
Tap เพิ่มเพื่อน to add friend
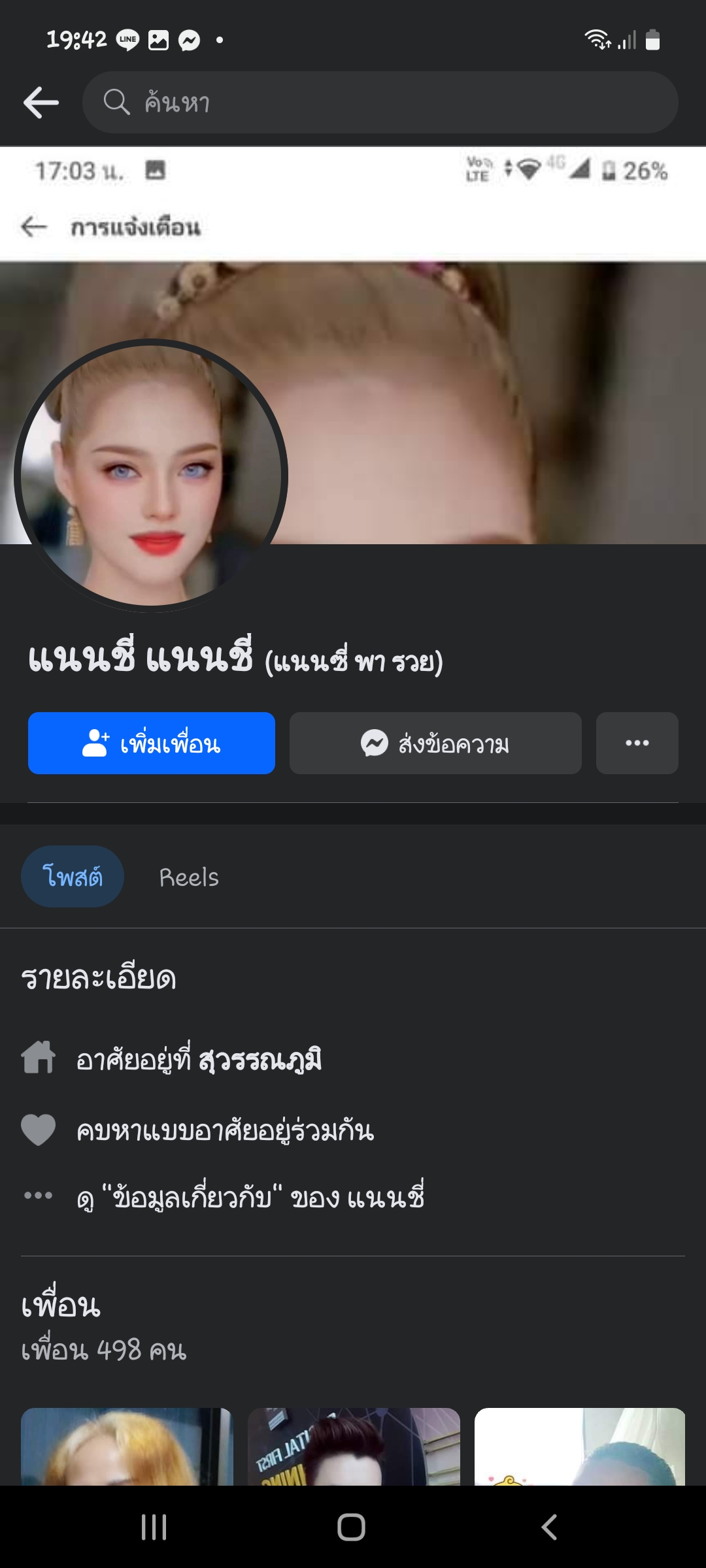point(151,743)
